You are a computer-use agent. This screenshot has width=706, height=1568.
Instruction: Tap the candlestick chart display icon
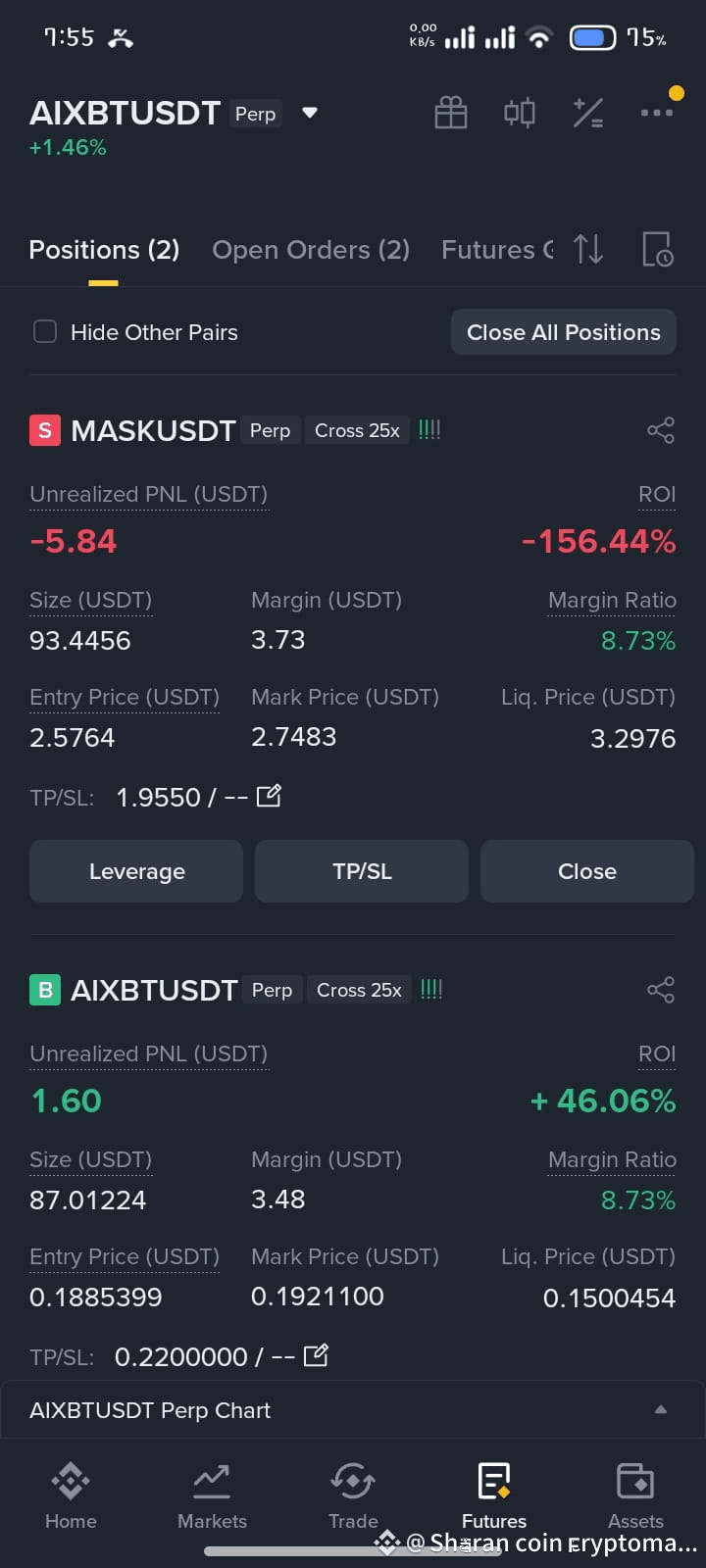(x=519, y=112)
